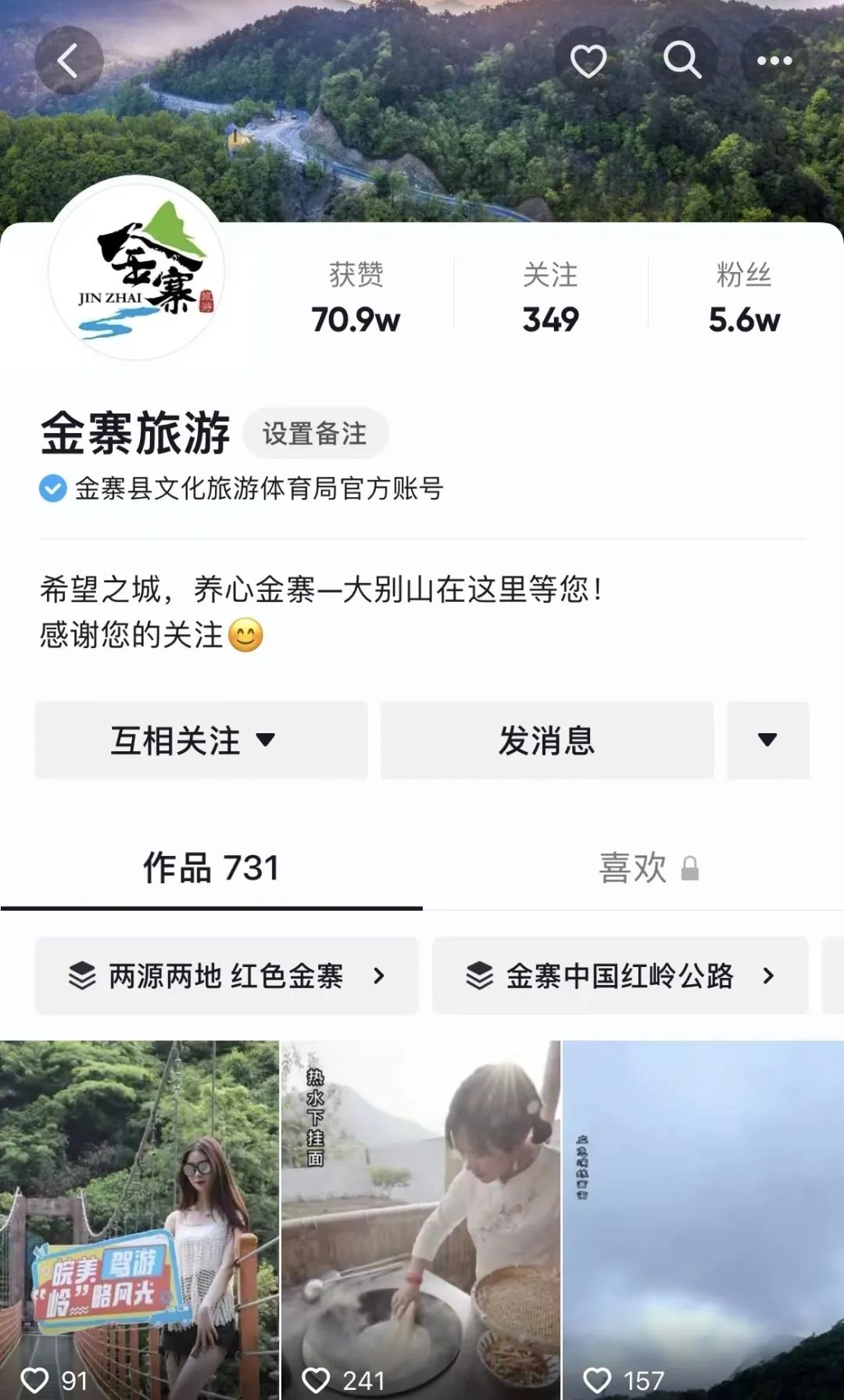The width and height of the screenshot is (844, 1400).
Task: Open the suspension bridge video with 91 likes
Action: (x=139, y=1219)
